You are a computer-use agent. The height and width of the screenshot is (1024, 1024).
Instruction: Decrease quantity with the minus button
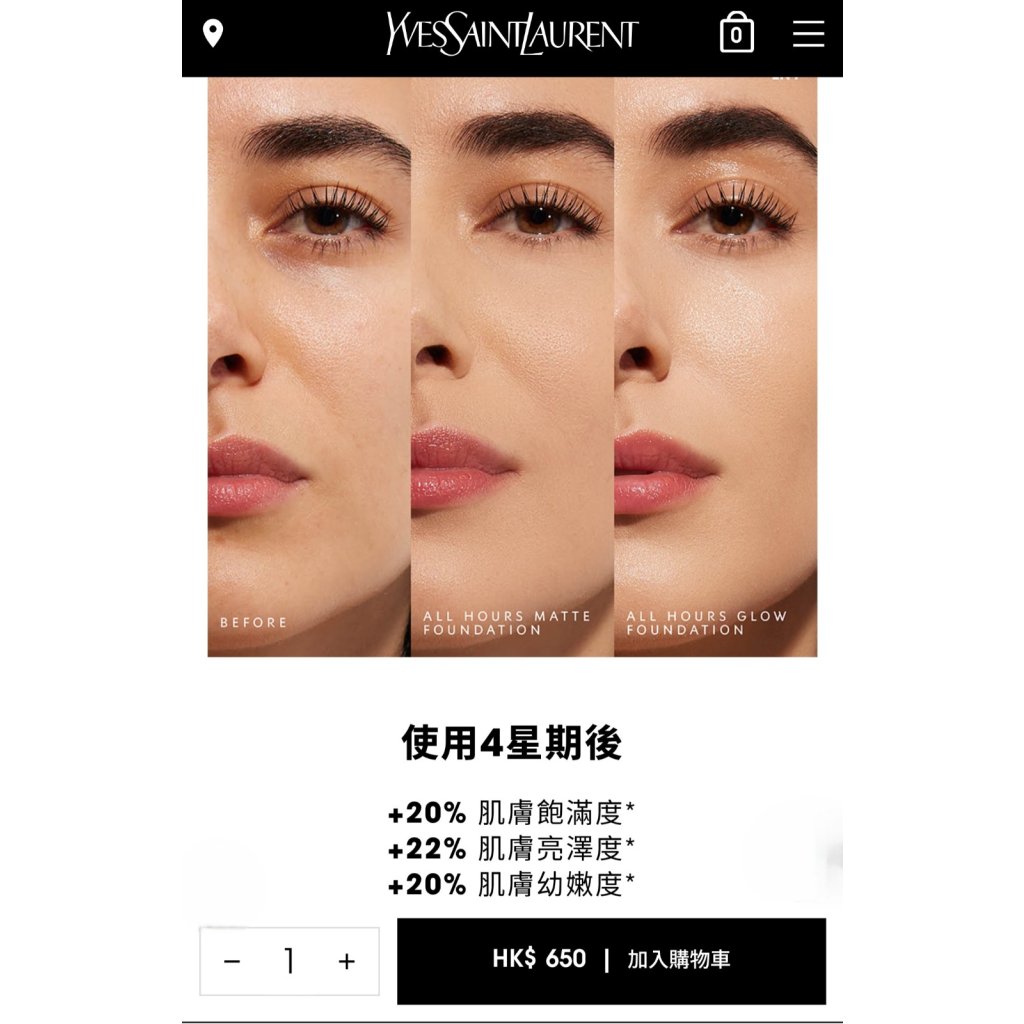[x=232, y=962]
